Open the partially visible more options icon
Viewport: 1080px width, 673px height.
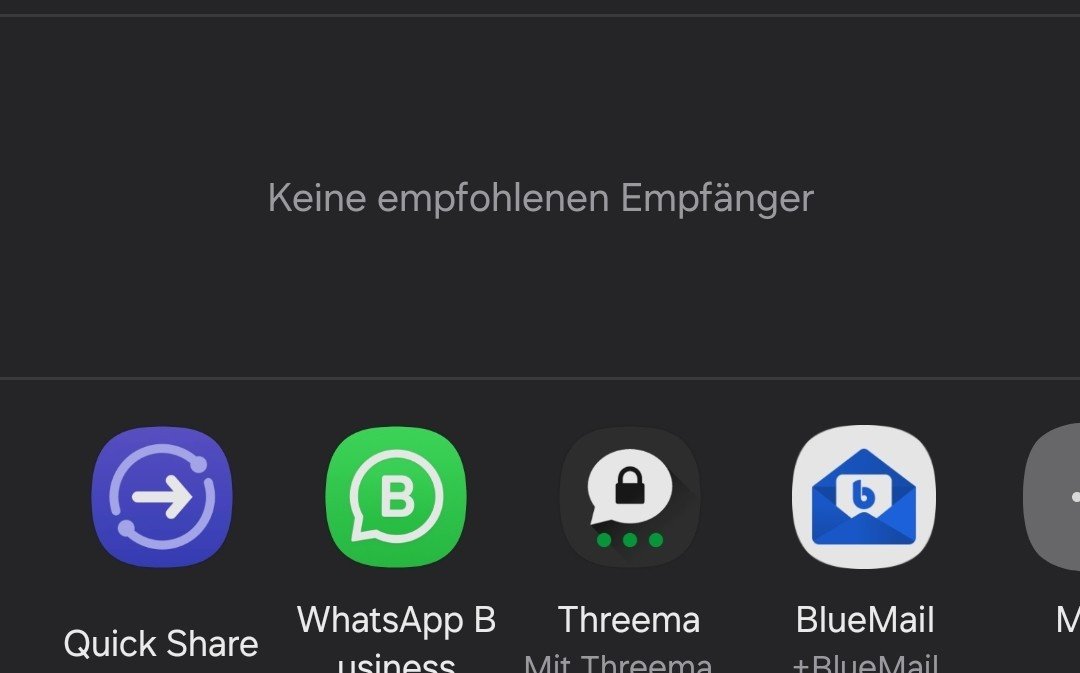(x=1055, y=497)
